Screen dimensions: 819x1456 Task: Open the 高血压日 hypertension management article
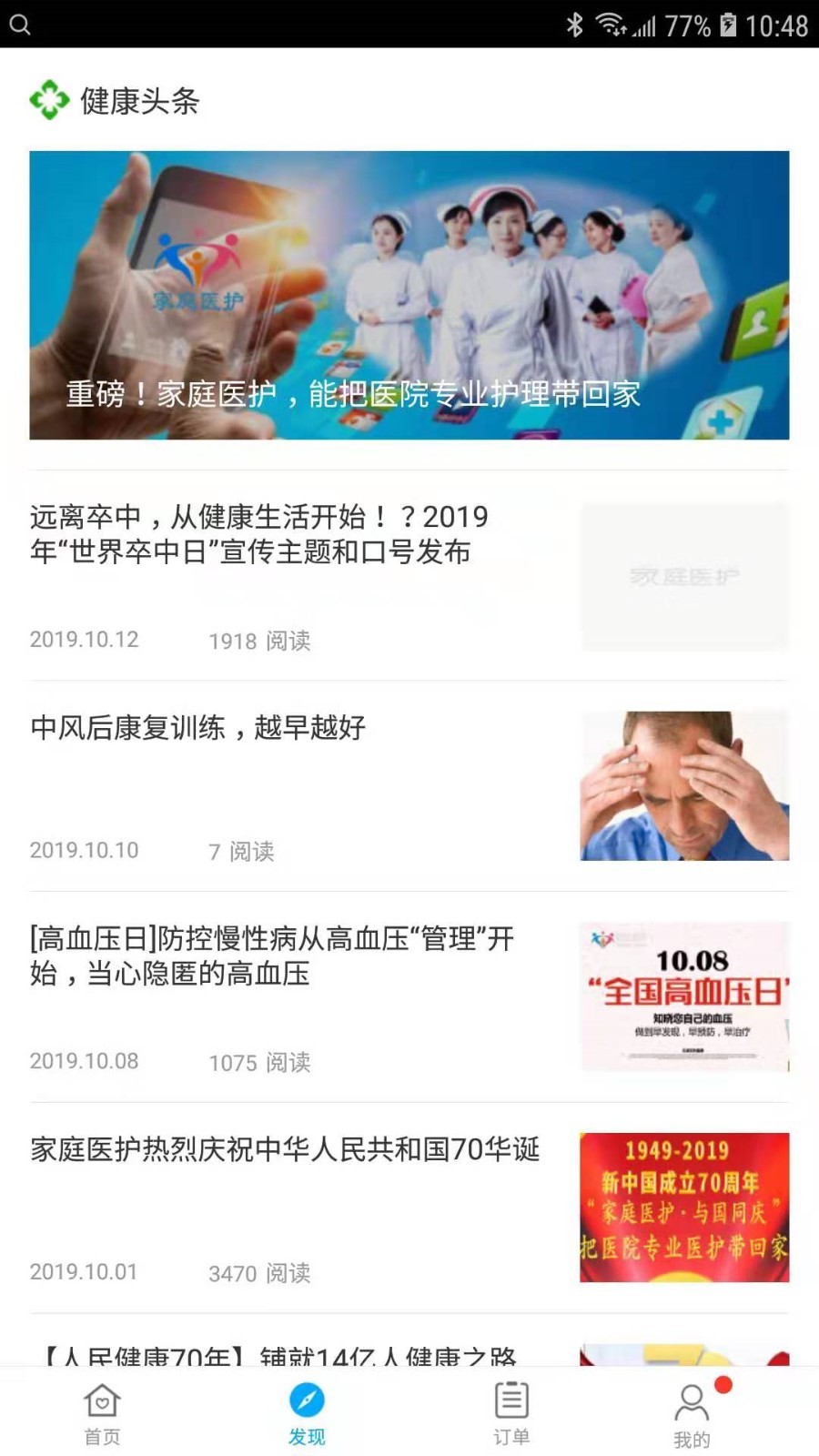pyautogui.click(x=272, y=955)
